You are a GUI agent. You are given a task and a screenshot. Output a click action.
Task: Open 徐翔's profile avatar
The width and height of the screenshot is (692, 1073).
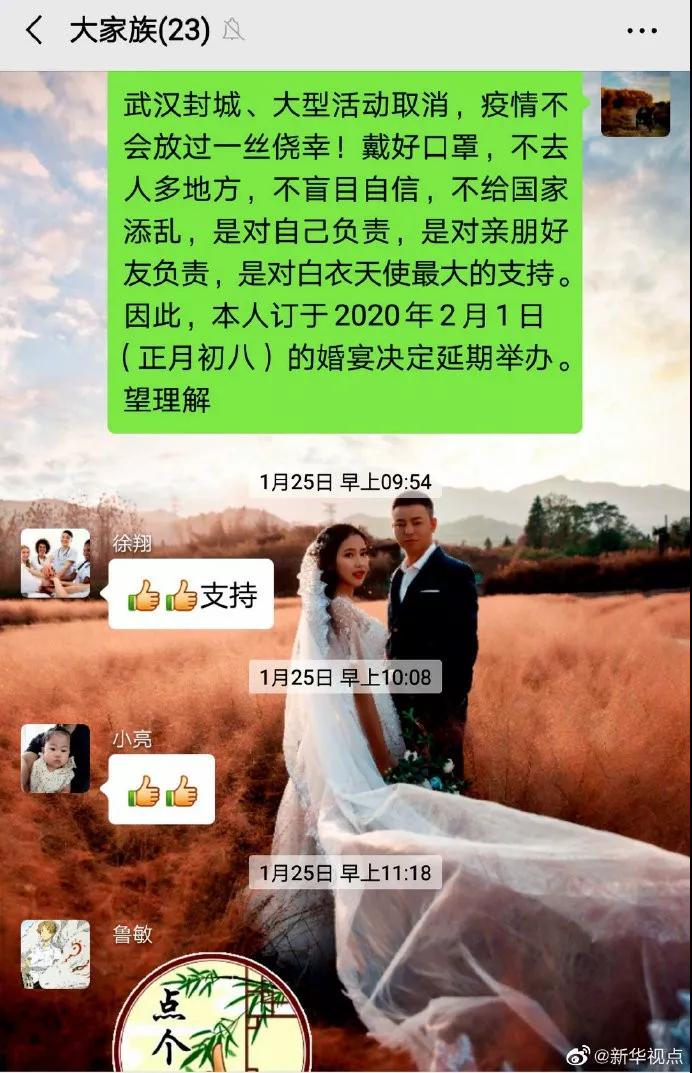pos(55,563)
